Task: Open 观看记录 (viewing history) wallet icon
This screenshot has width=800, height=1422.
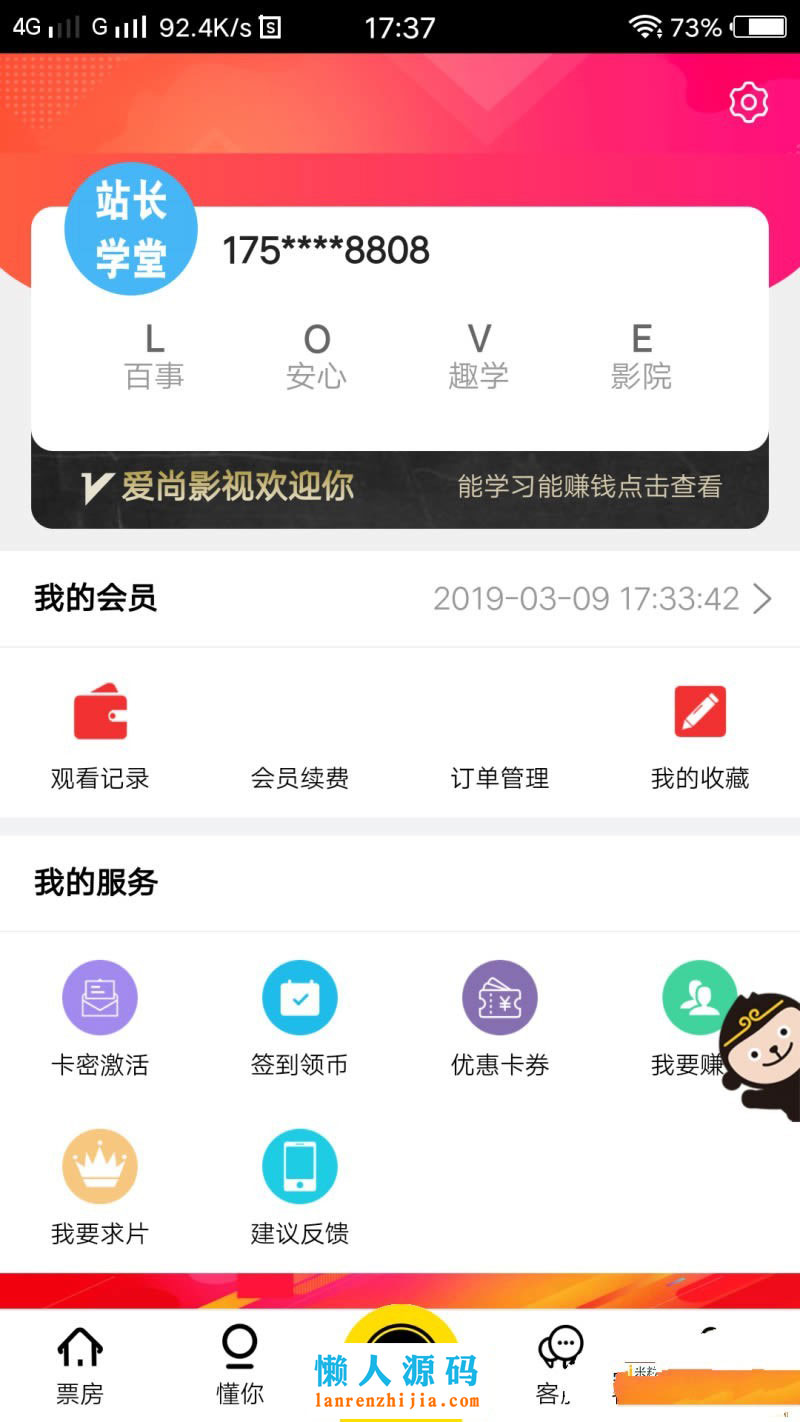Action: point(100,710)
